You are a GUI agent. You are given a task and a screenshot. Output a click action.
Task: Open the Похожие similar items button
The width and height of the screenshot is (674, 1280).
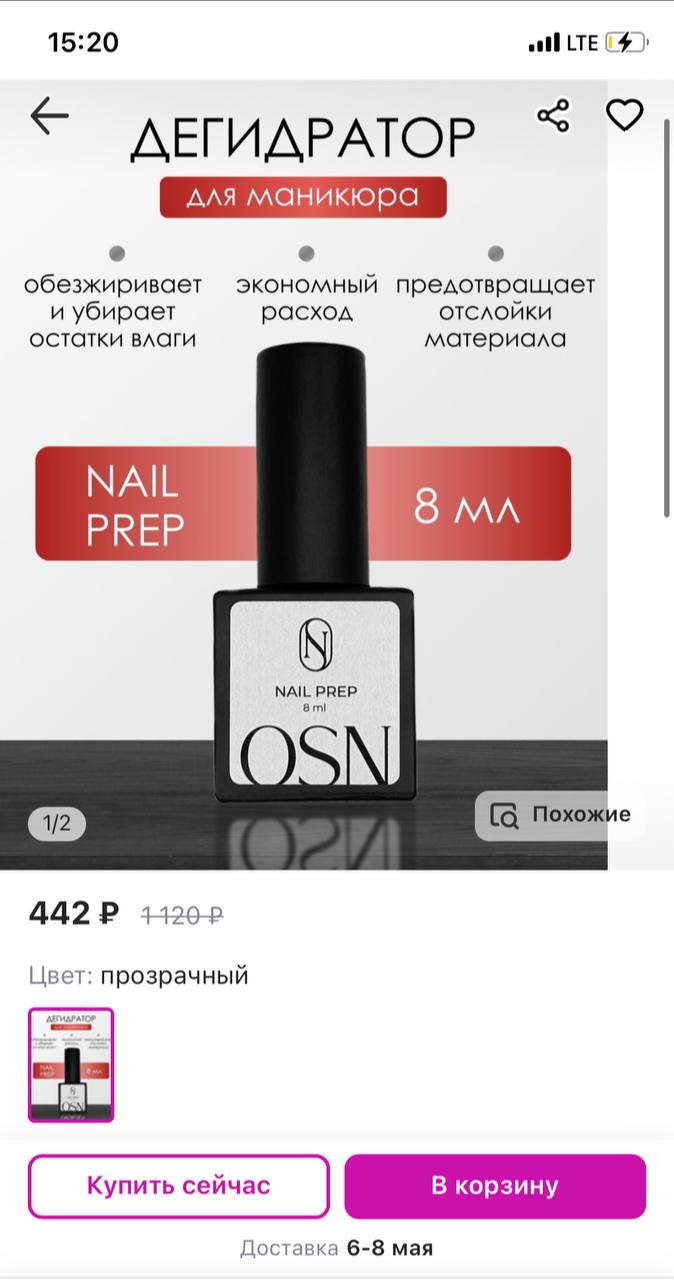560,815
